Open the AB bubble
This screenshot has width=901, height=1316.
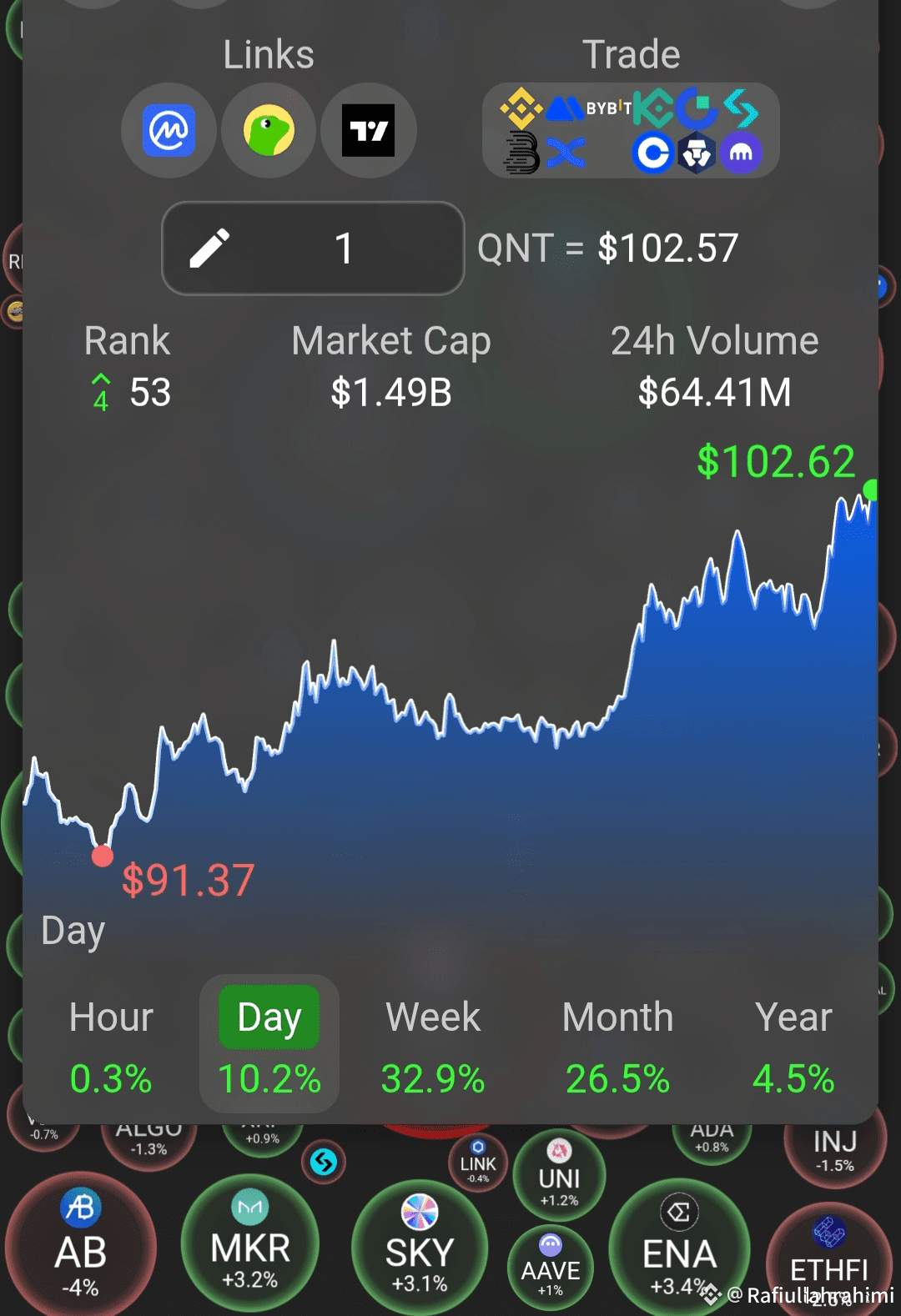(81, 1248)
